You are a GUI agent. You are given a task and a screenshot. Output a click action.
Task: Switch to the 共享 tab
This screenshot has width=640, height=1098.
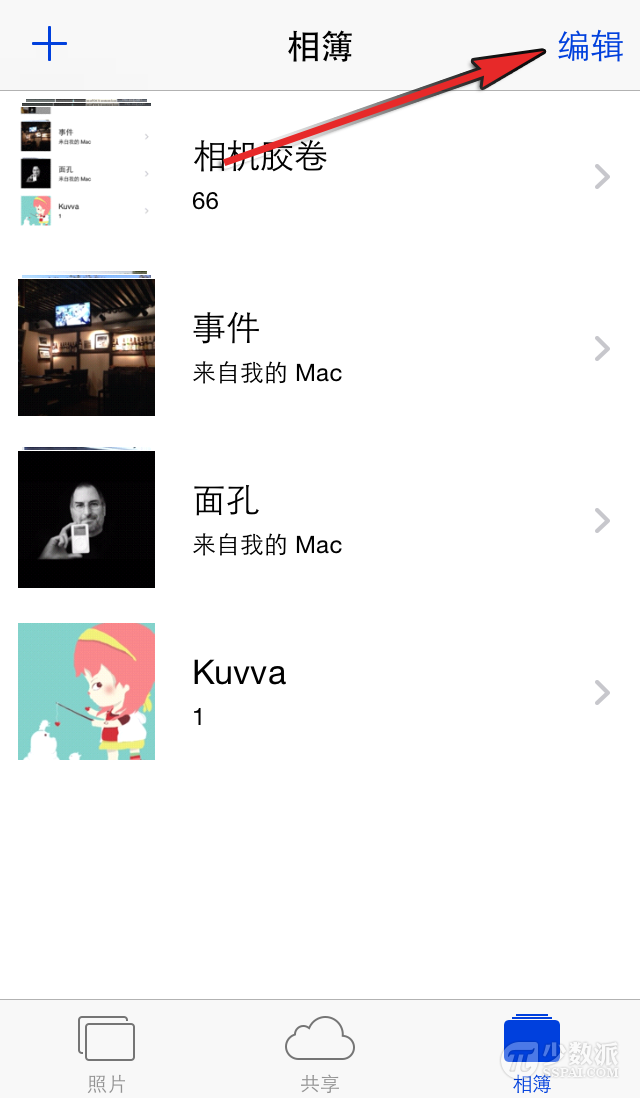(320, 1050)
